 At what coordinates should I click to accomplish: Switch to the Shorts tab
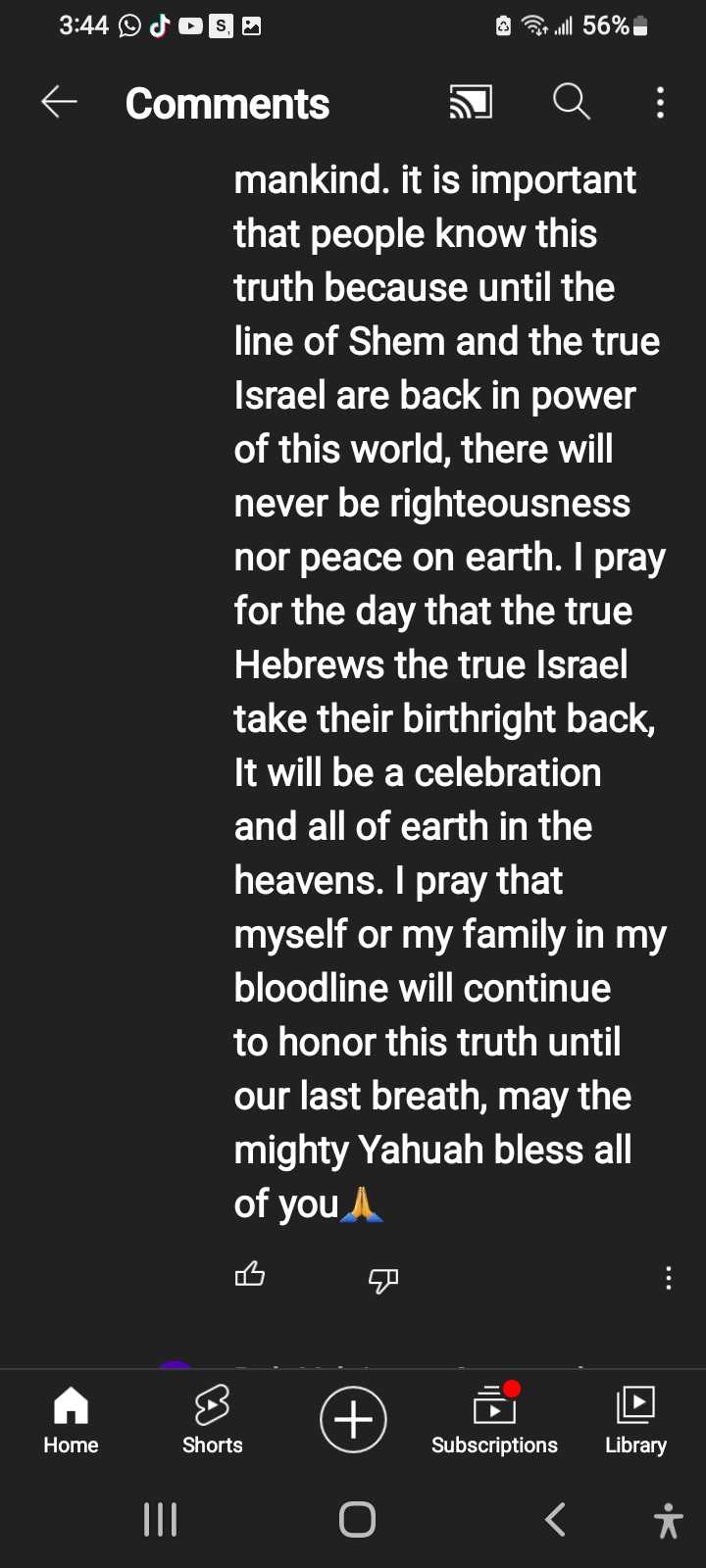(212, 1421)
